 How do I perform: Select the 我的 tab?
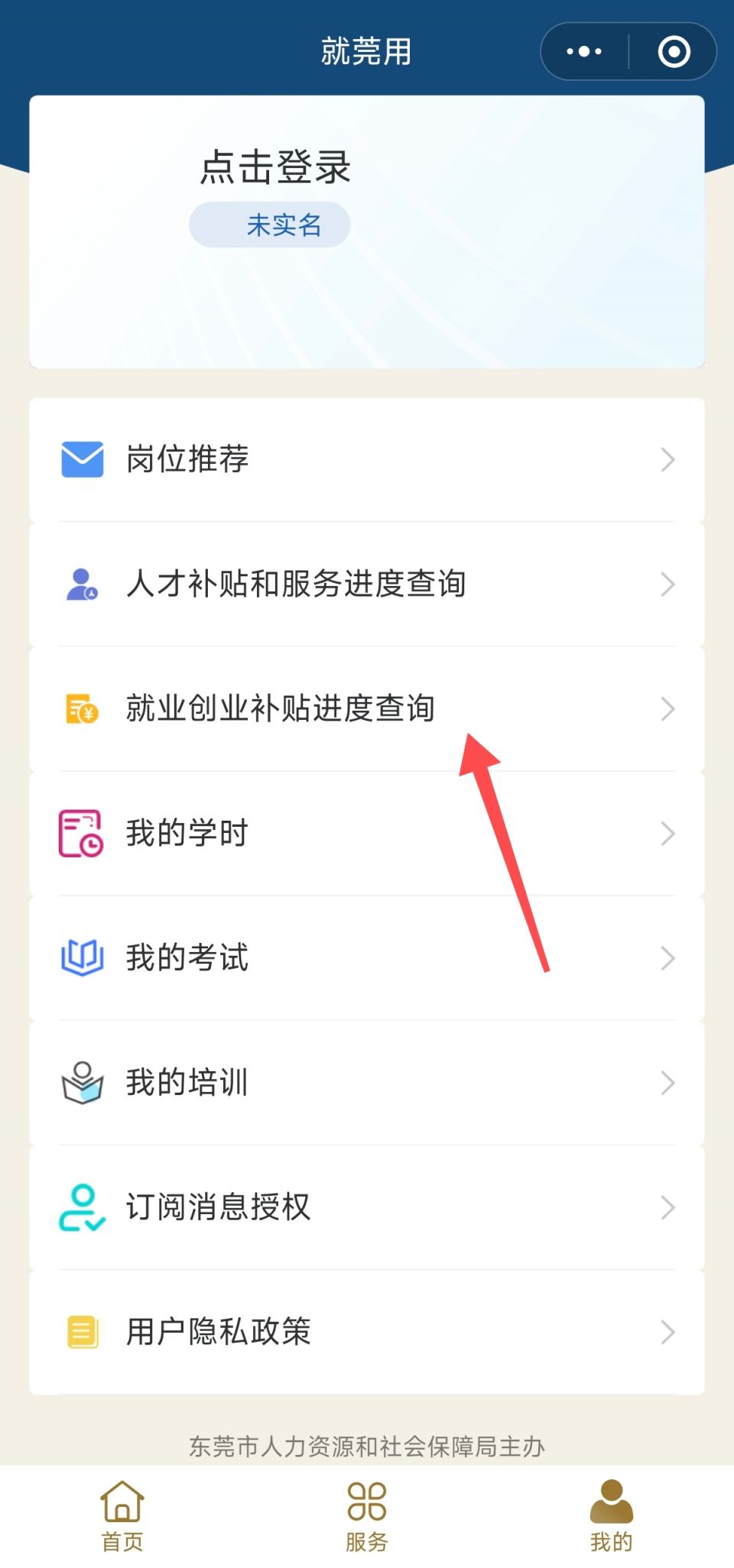click(611, 1516)
